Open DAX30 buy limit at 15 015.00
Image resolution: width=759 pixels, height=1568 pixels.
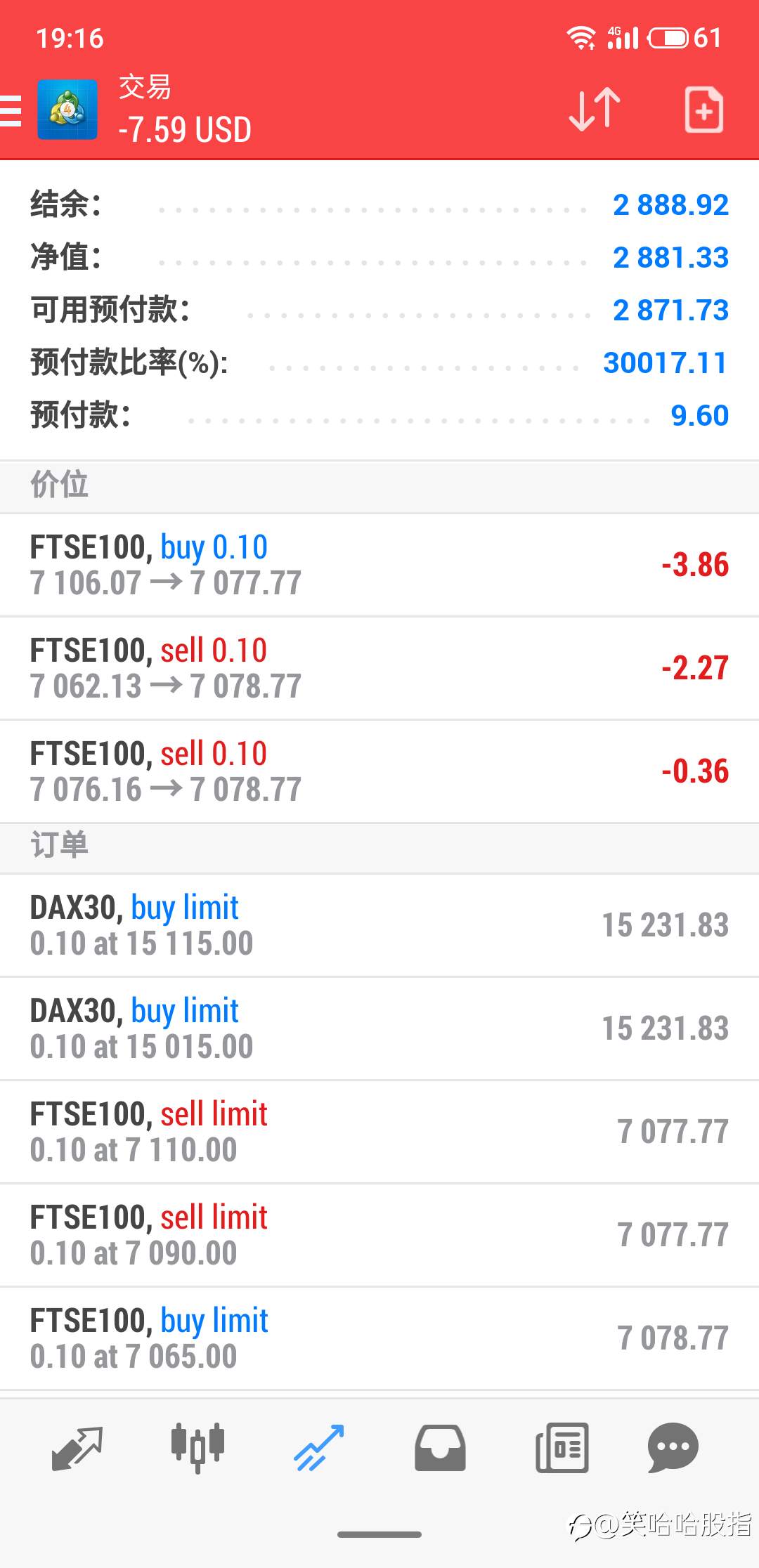(x=379, y=1028)
